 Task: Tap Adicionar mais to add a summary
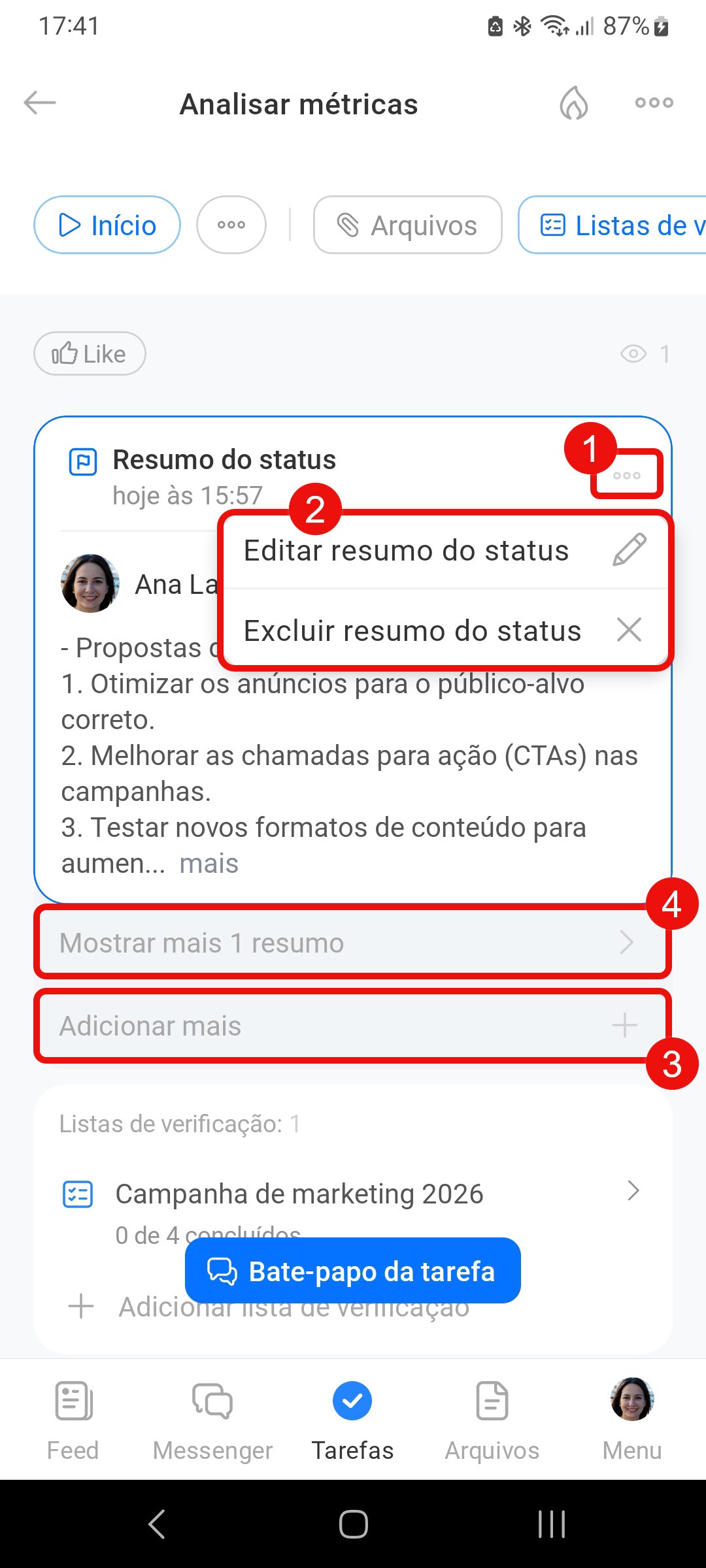pos(352,1026)
